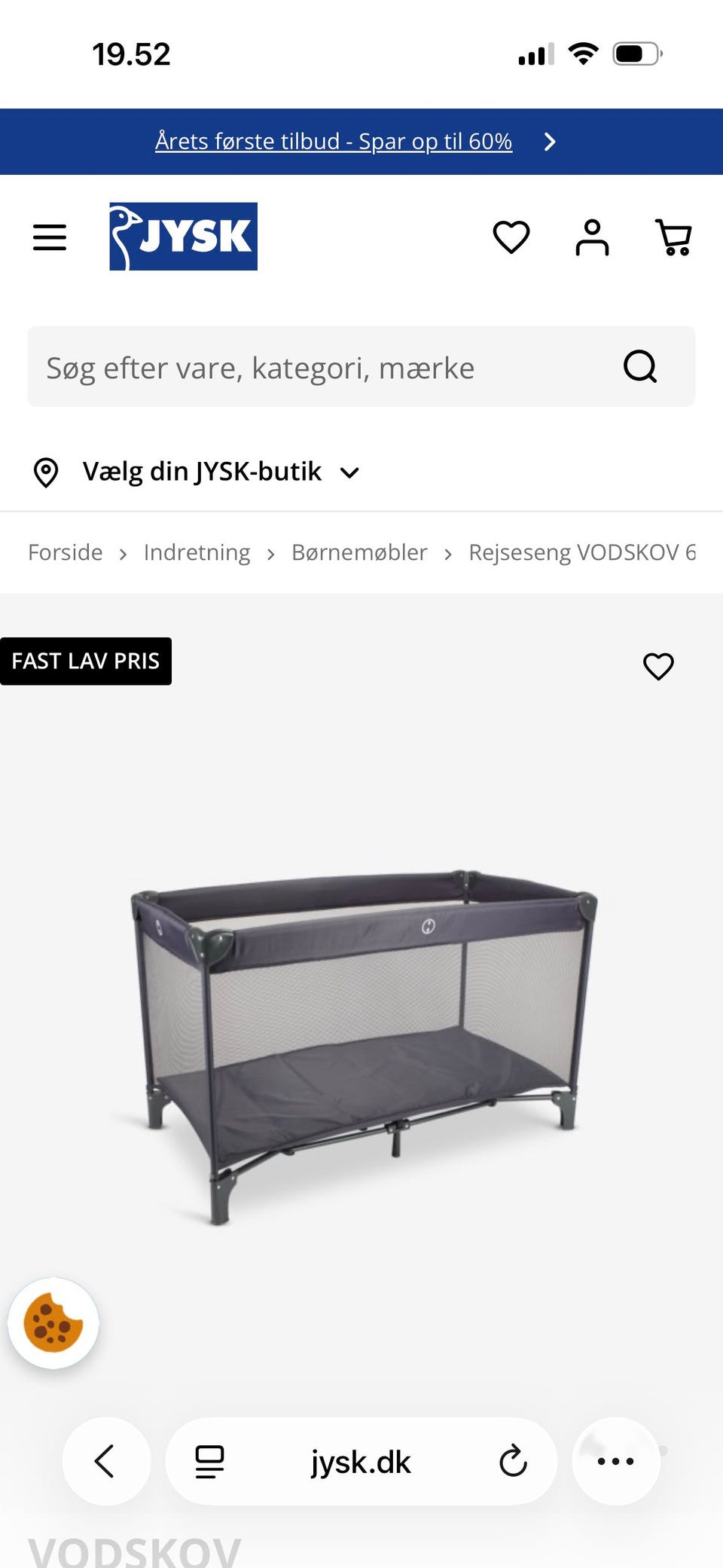Image resolution: width=723 pixels, height=1568 pixels.
Task: Open the hamburger menu
Action: click(50, 237)
